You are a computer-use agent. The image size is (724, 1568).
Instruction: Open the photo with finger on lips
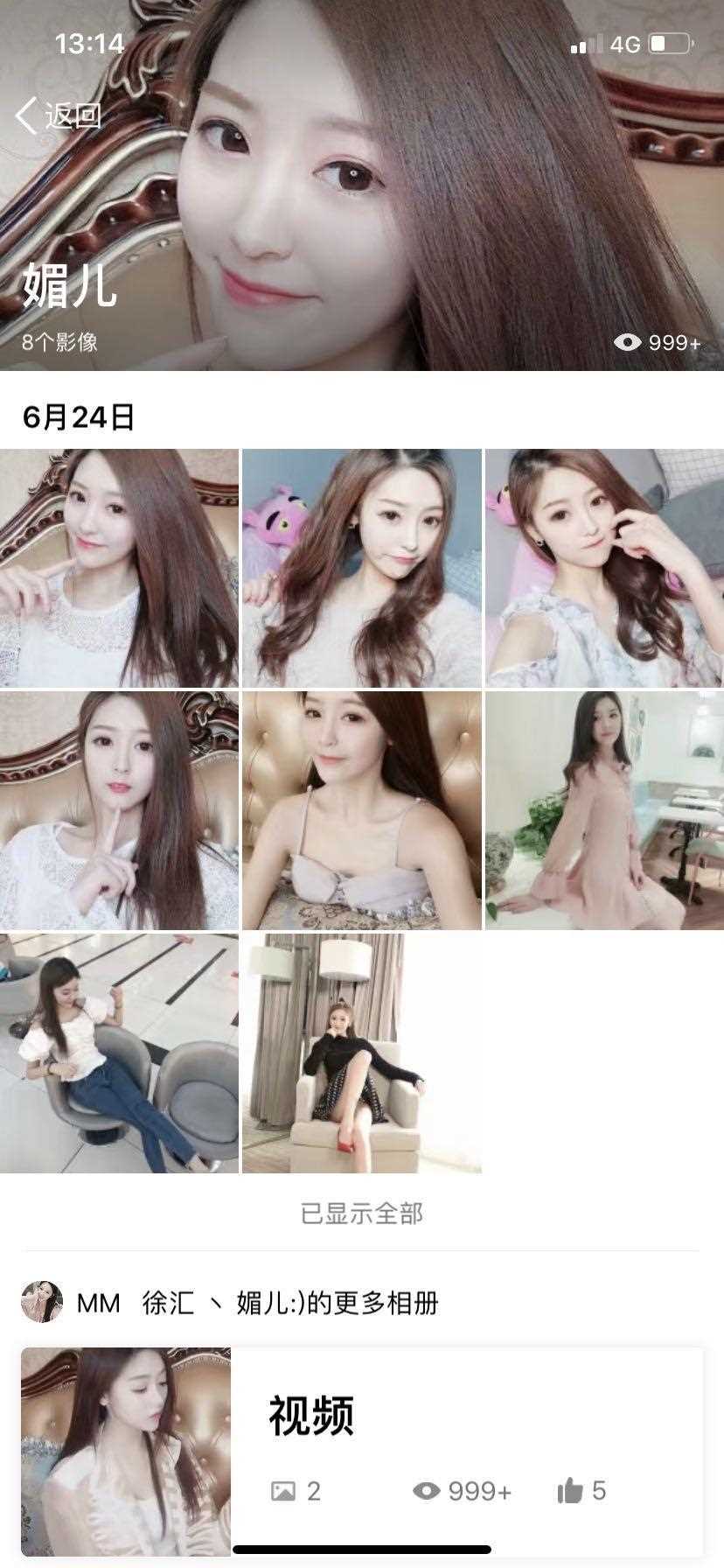coord(119,810)
